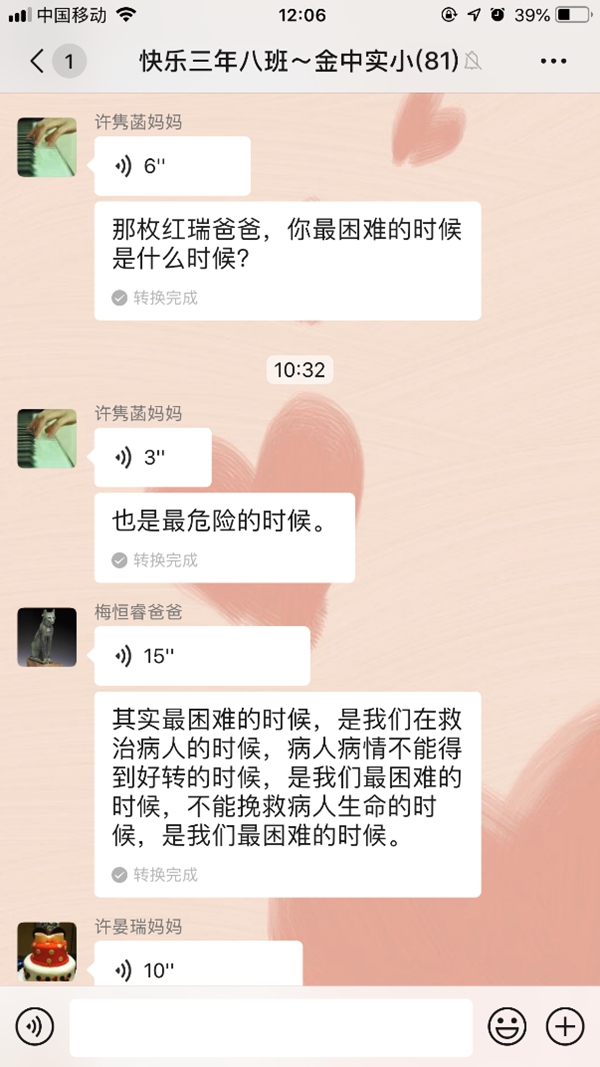The height and width of the screenshot is (1067, 600).
Task: Open 梅恒睿爸爸's profile avatar
Action: pos(47,637)
